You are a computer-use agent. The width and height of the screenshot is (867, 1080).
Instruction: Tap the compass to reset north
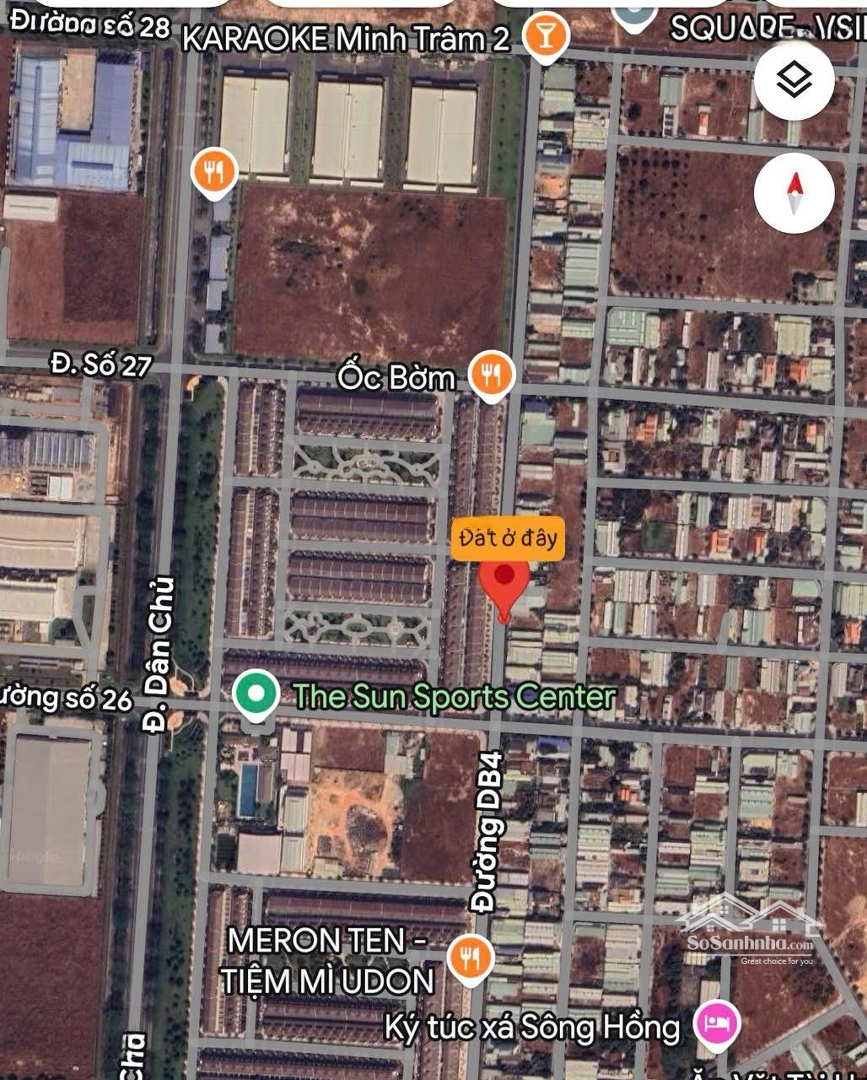794,193
